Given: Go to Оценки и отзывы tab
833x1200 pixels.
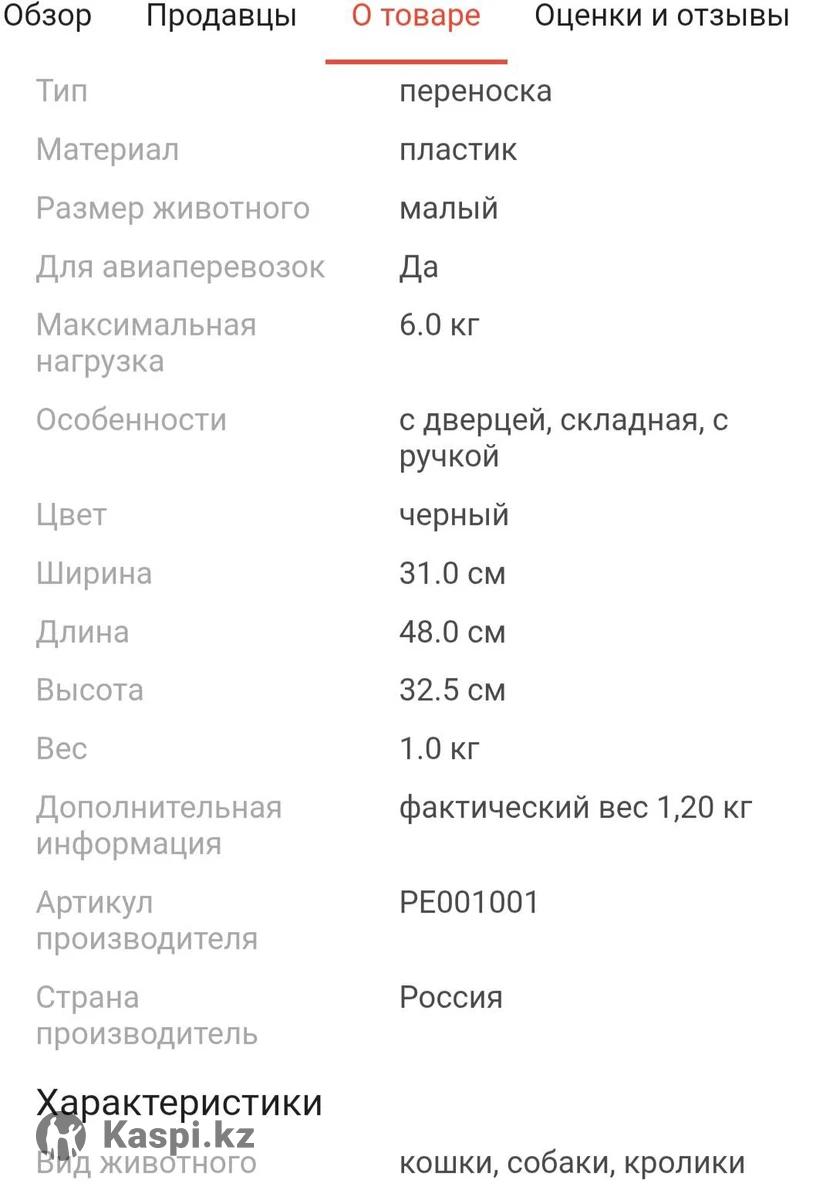Looking at the screenshot, I should point(661,16).
